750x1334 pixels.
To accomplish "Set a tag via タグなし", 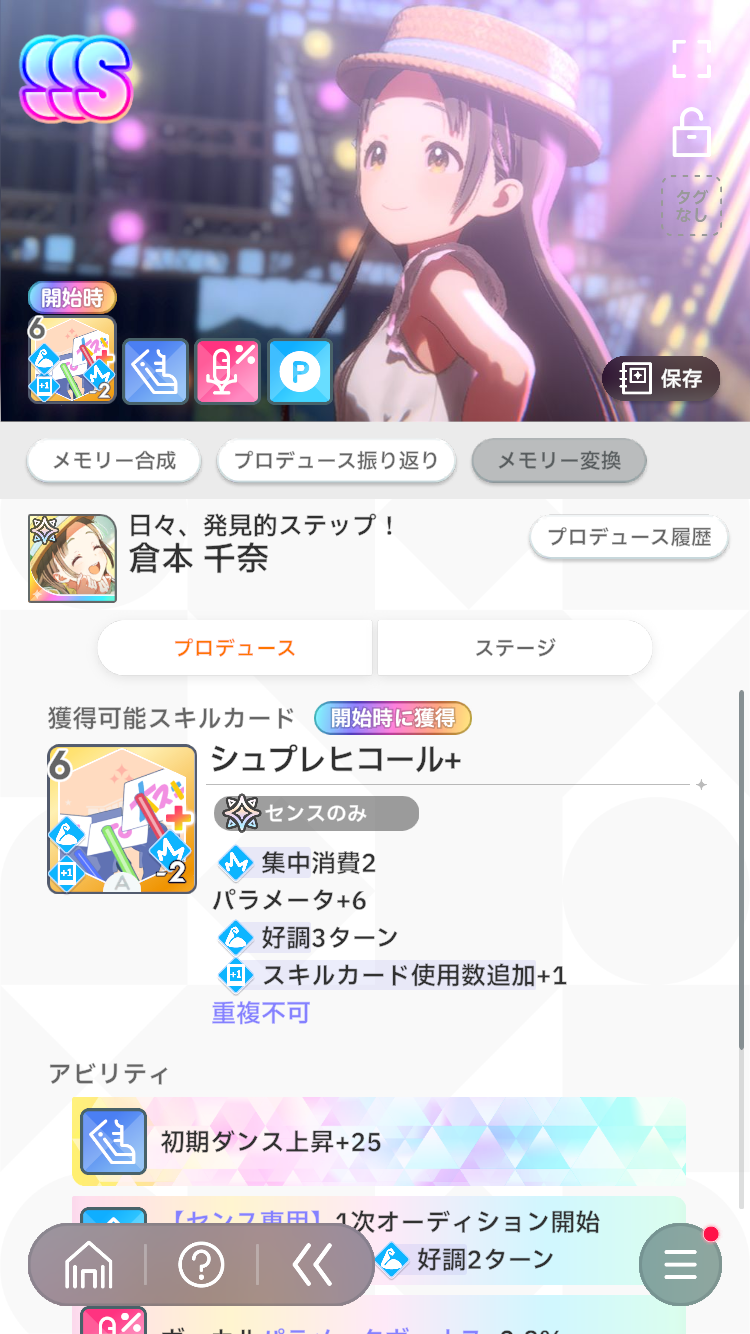I will click(x=691, y=206).
